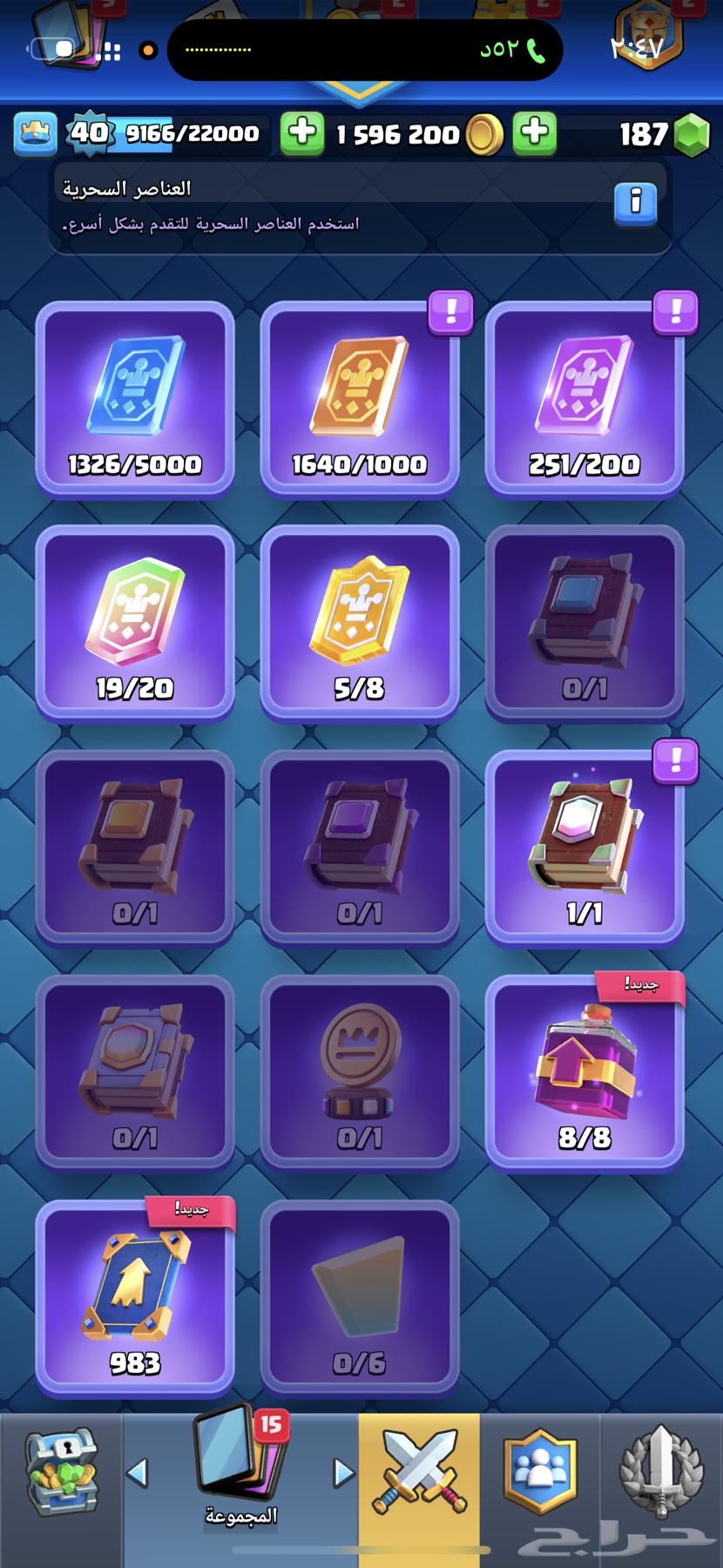
Task: Open the purple wild card 251/200
Action: 584,398
